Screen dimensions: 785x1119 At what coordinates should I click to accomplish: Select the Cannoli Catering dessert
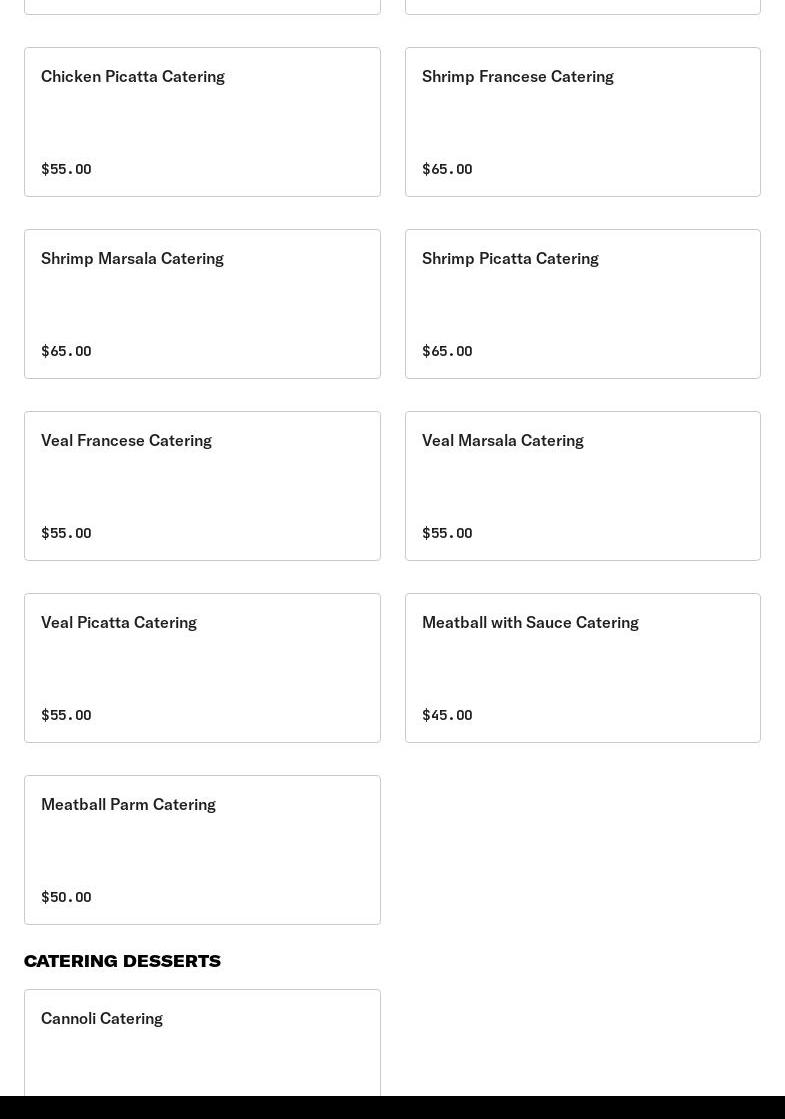pos(202,1040)
